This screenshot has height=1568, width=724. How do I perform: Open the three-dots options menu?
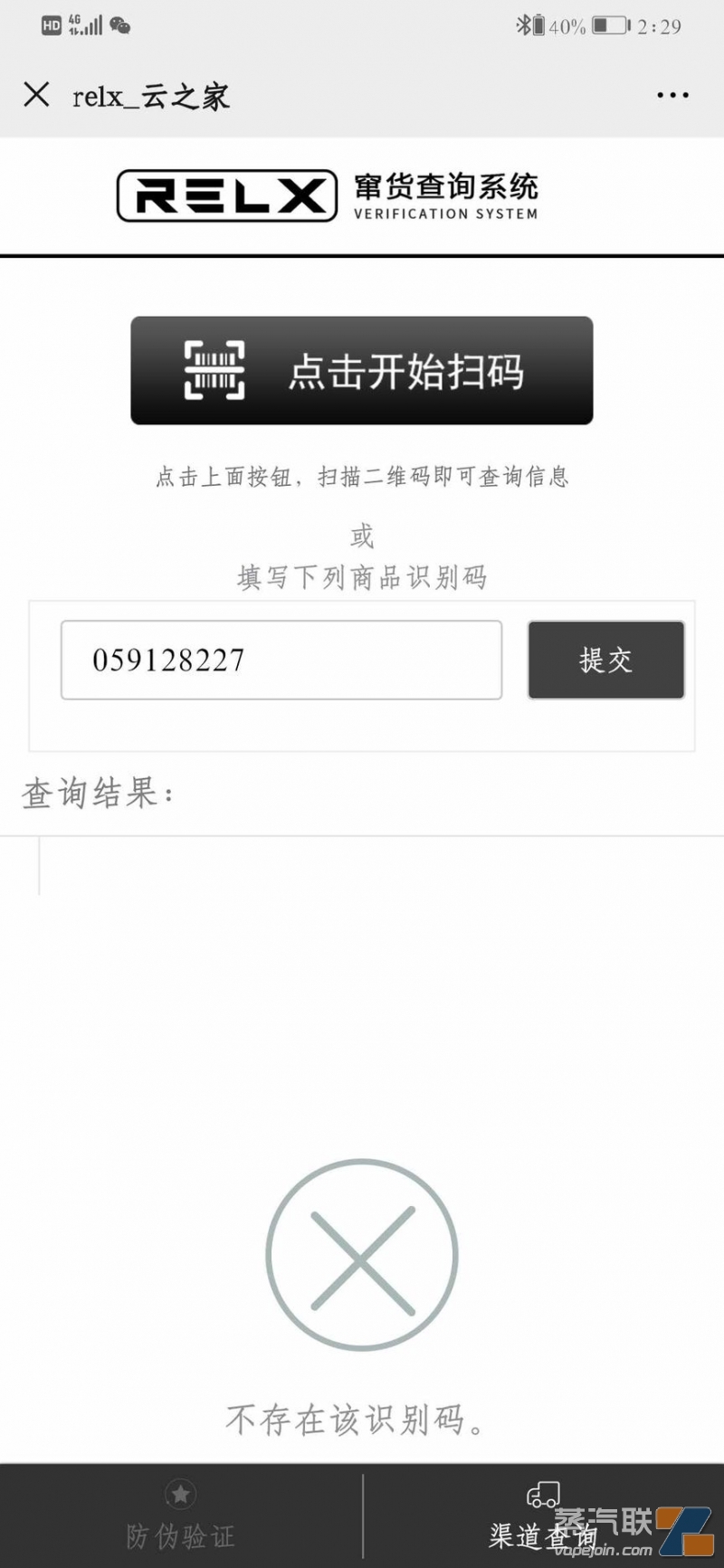tap(672, 95)
